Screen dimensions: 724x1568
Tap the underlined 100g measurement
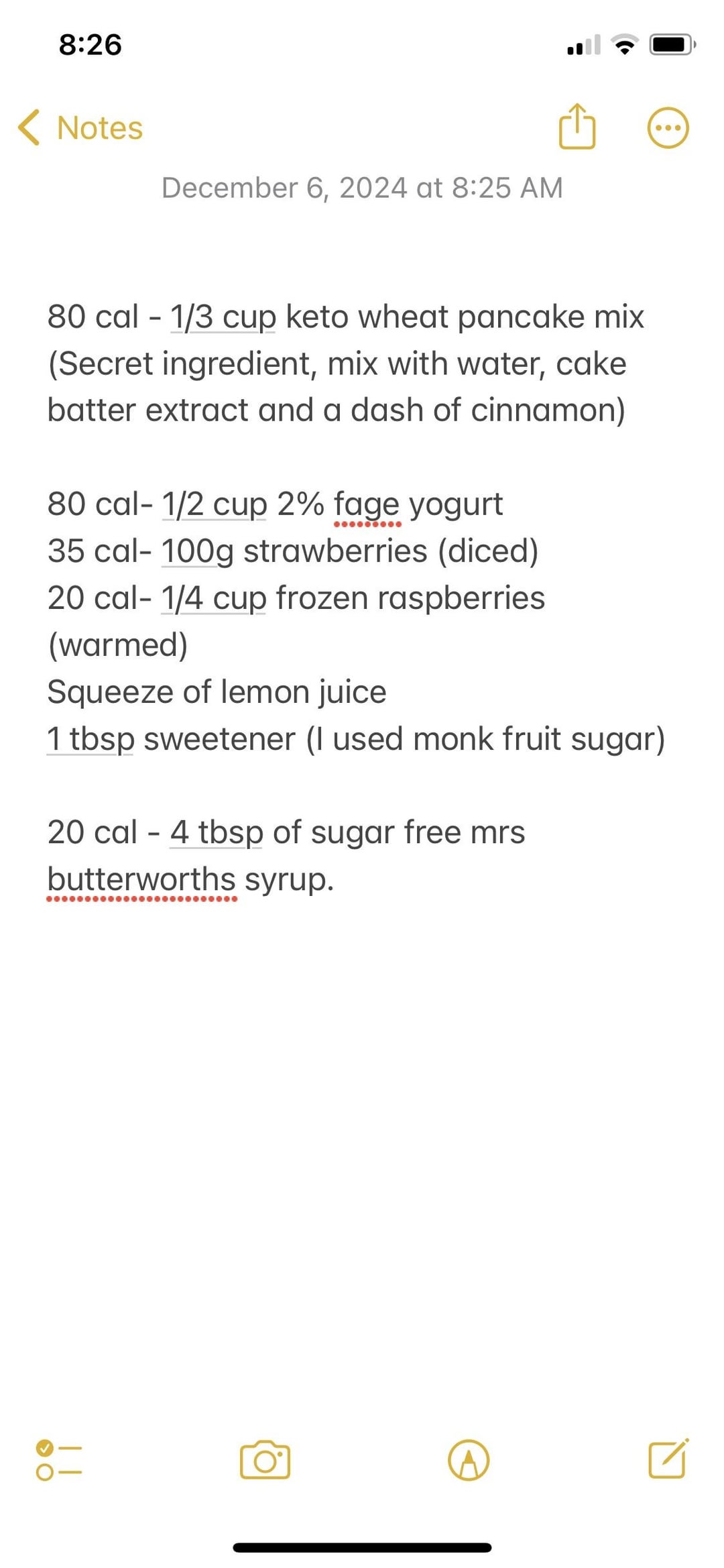197,551
